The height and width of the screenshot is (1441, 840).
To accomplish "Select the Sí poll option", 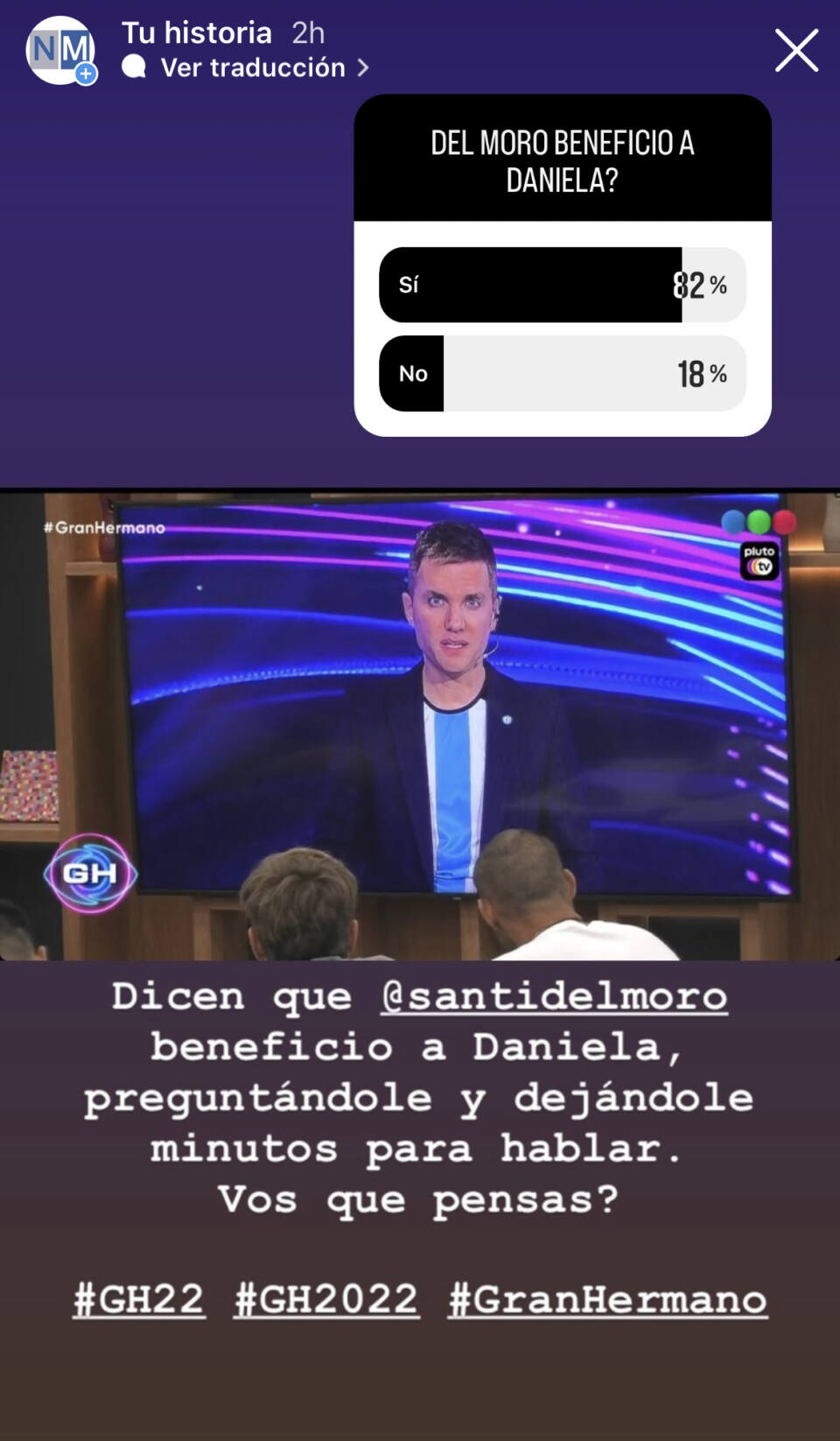I will pyautogui.click(x=562, y=285).
